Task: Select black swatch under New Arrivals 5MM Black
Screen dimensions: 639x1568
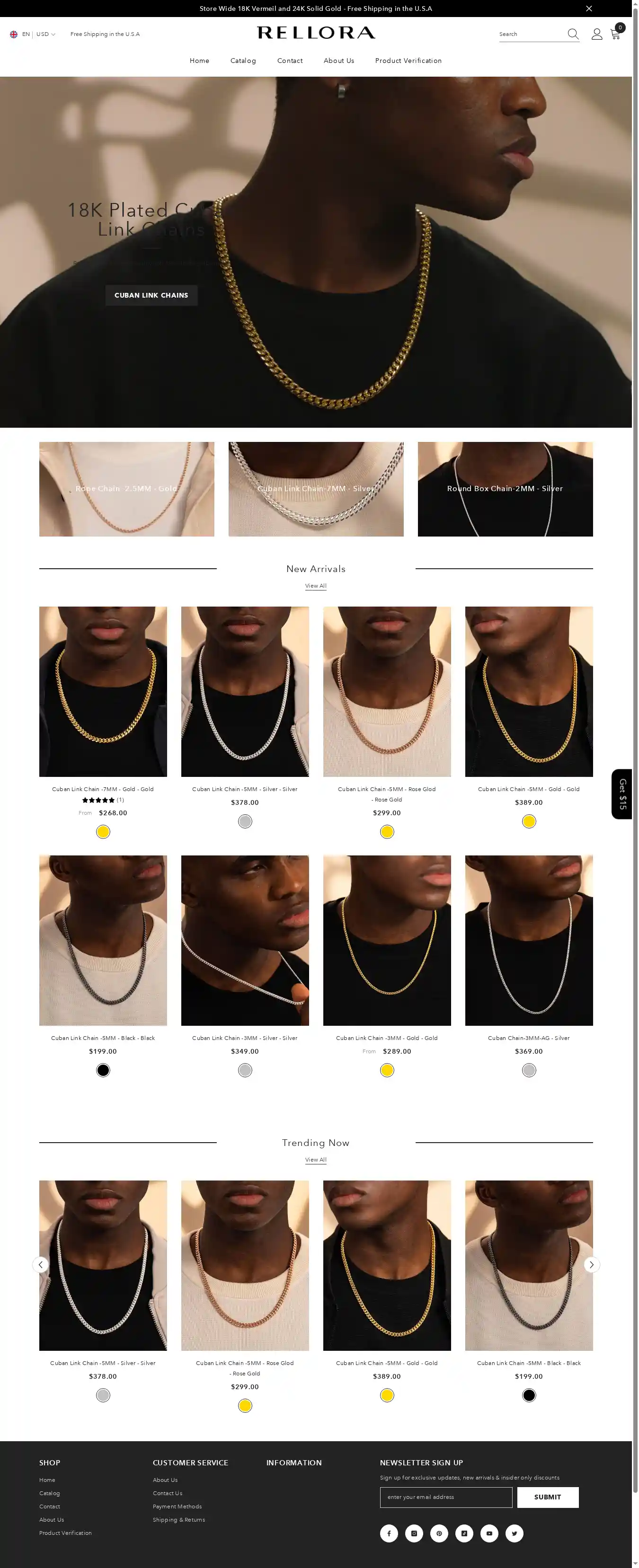Action: [x=103, y=1070]
